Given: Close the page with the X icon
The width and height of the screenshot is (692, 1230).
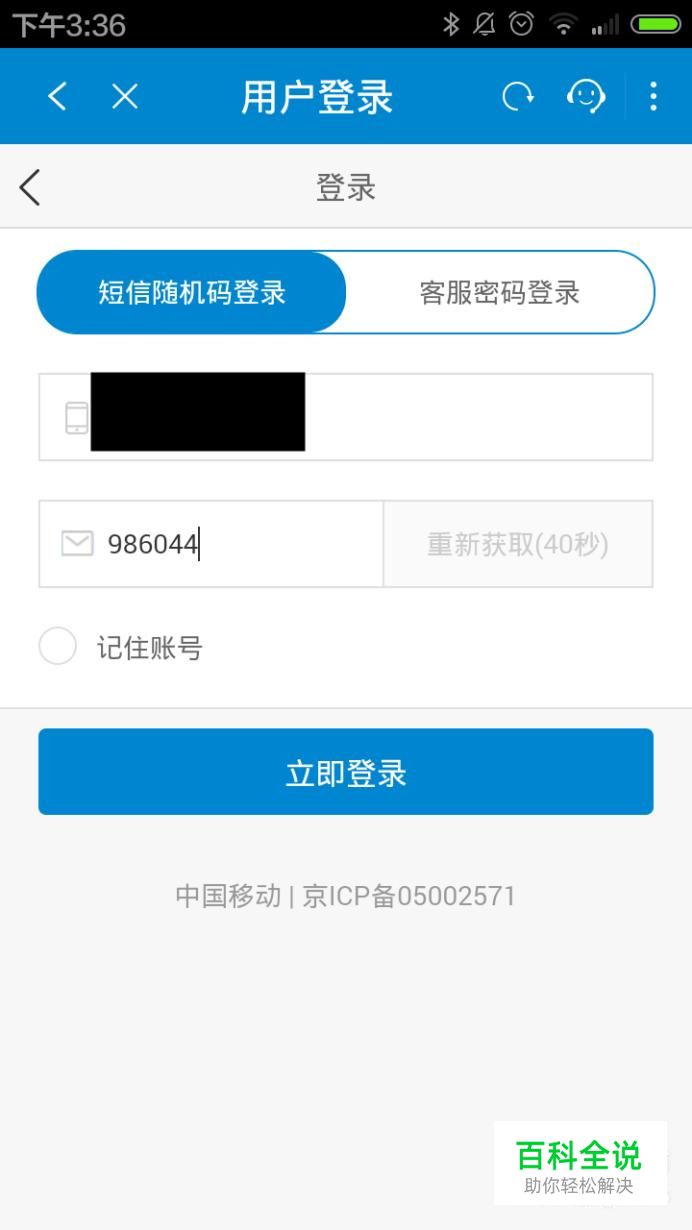Looking at the screenshot, I should [125, 96].
